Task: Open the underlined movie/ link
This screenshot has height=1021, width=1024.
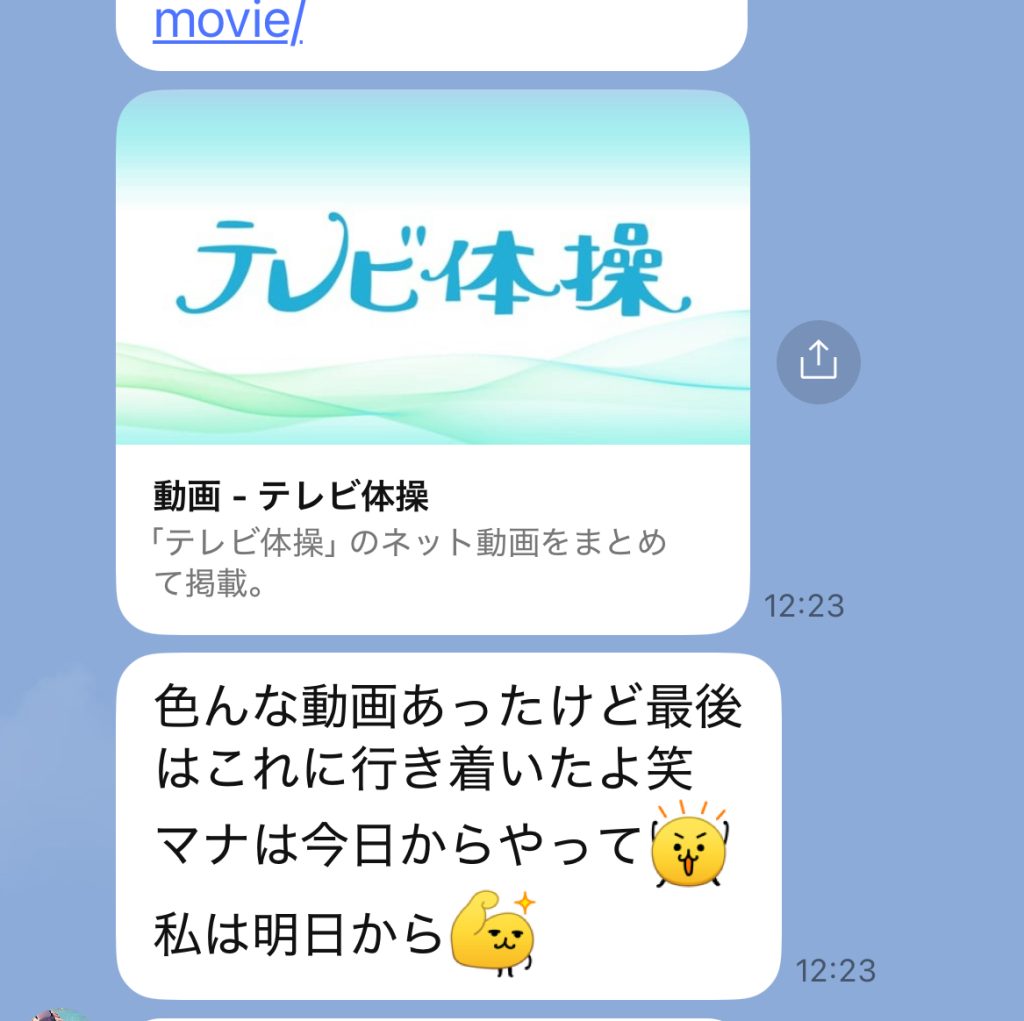Action: pos(227,22)
